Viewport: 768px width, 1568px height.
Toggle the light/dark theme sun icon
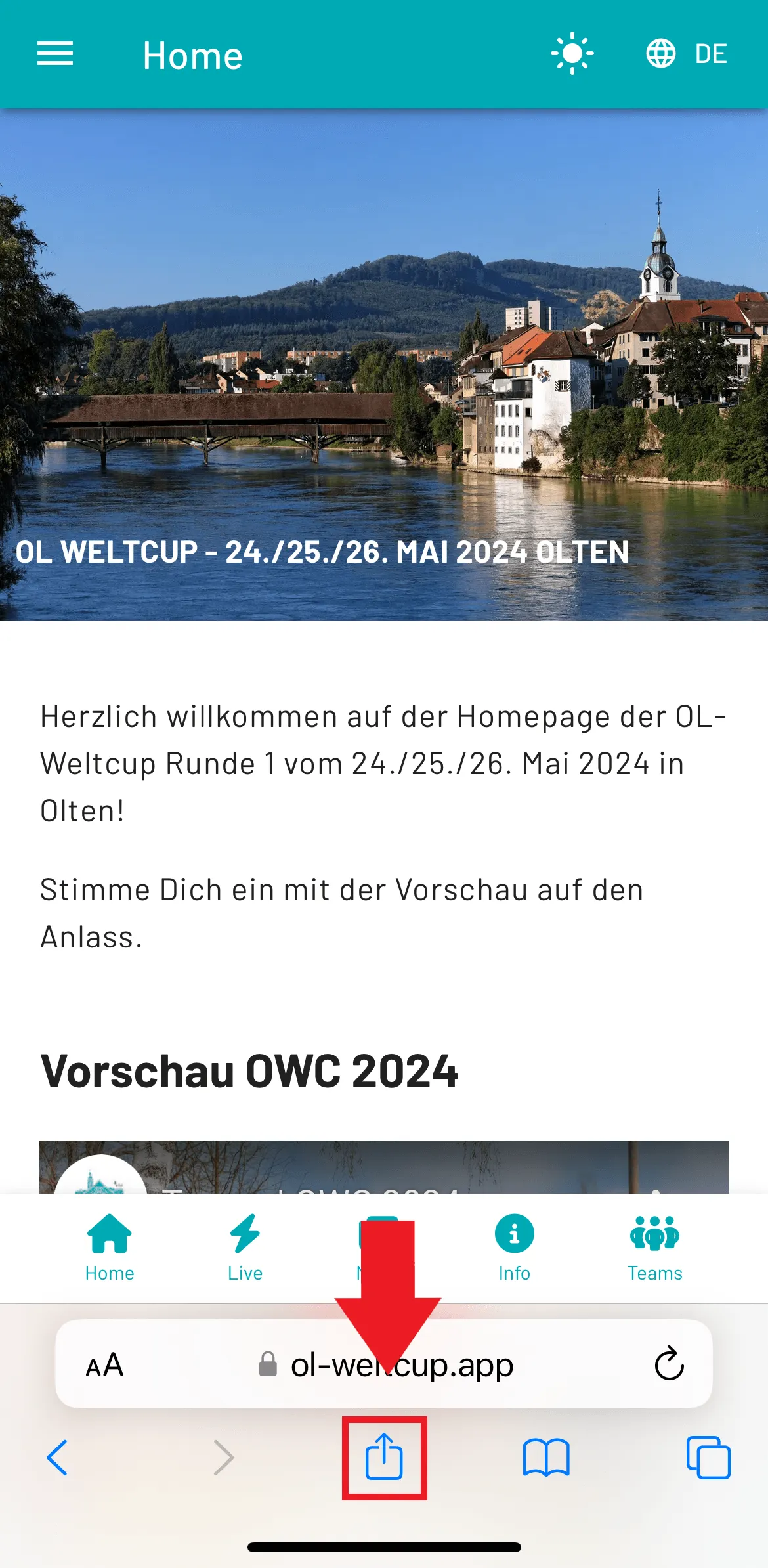tap(572, 53)
